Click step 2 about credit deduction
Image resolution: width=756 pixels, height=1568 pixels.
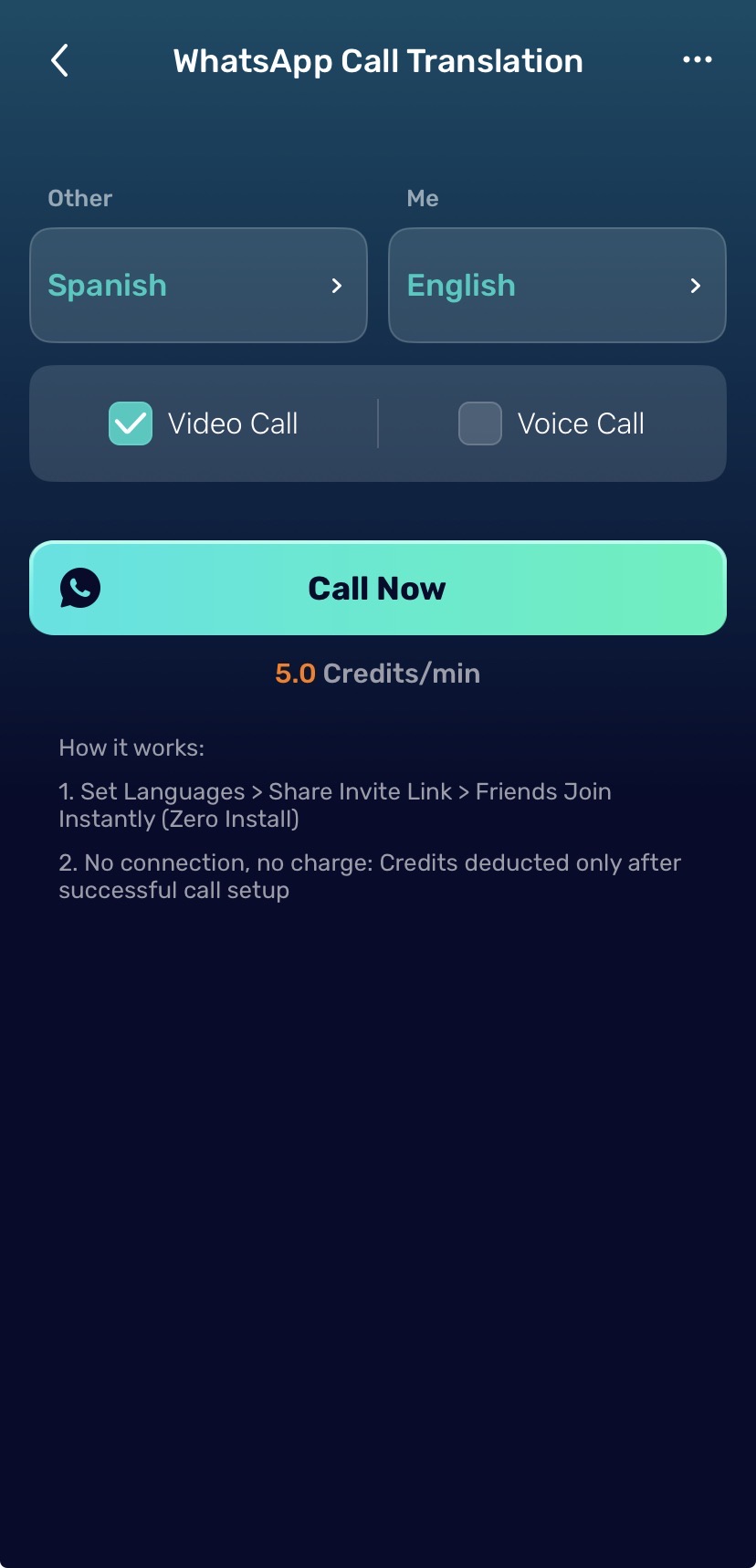(369, 875)
